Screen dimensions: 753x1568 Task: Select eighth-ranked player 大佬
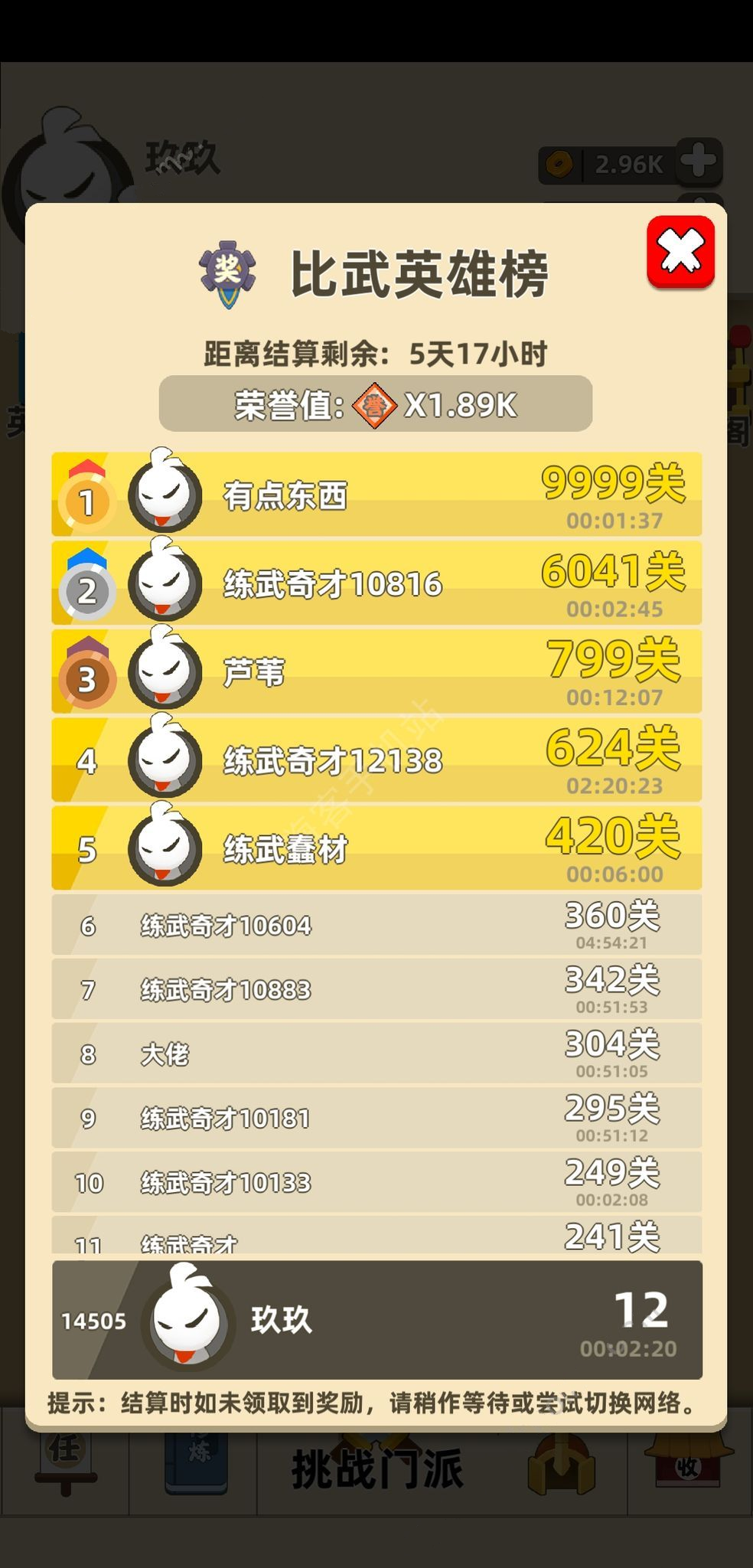coord(376,1053)
